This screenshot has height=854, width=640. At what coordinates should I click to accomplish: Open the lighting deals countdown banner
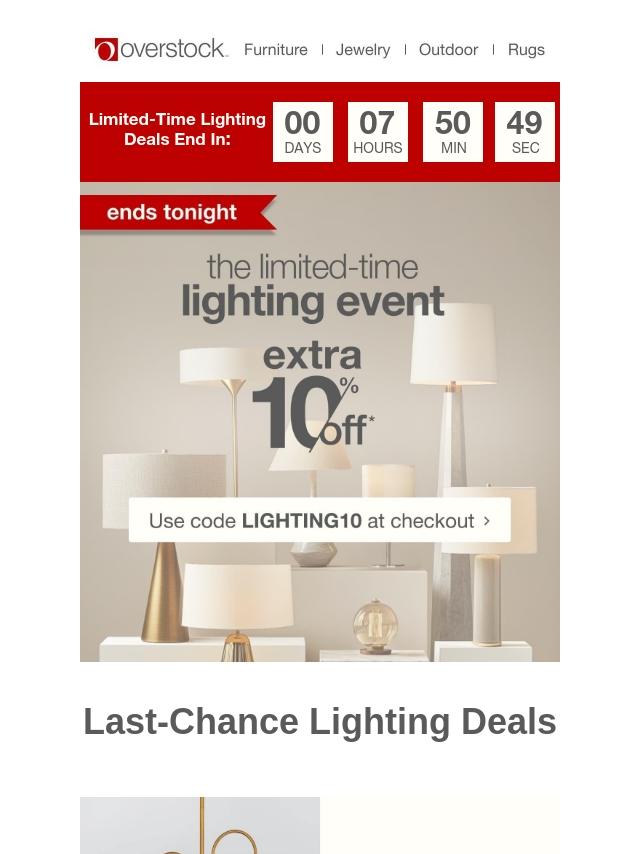tap(319, 132)
